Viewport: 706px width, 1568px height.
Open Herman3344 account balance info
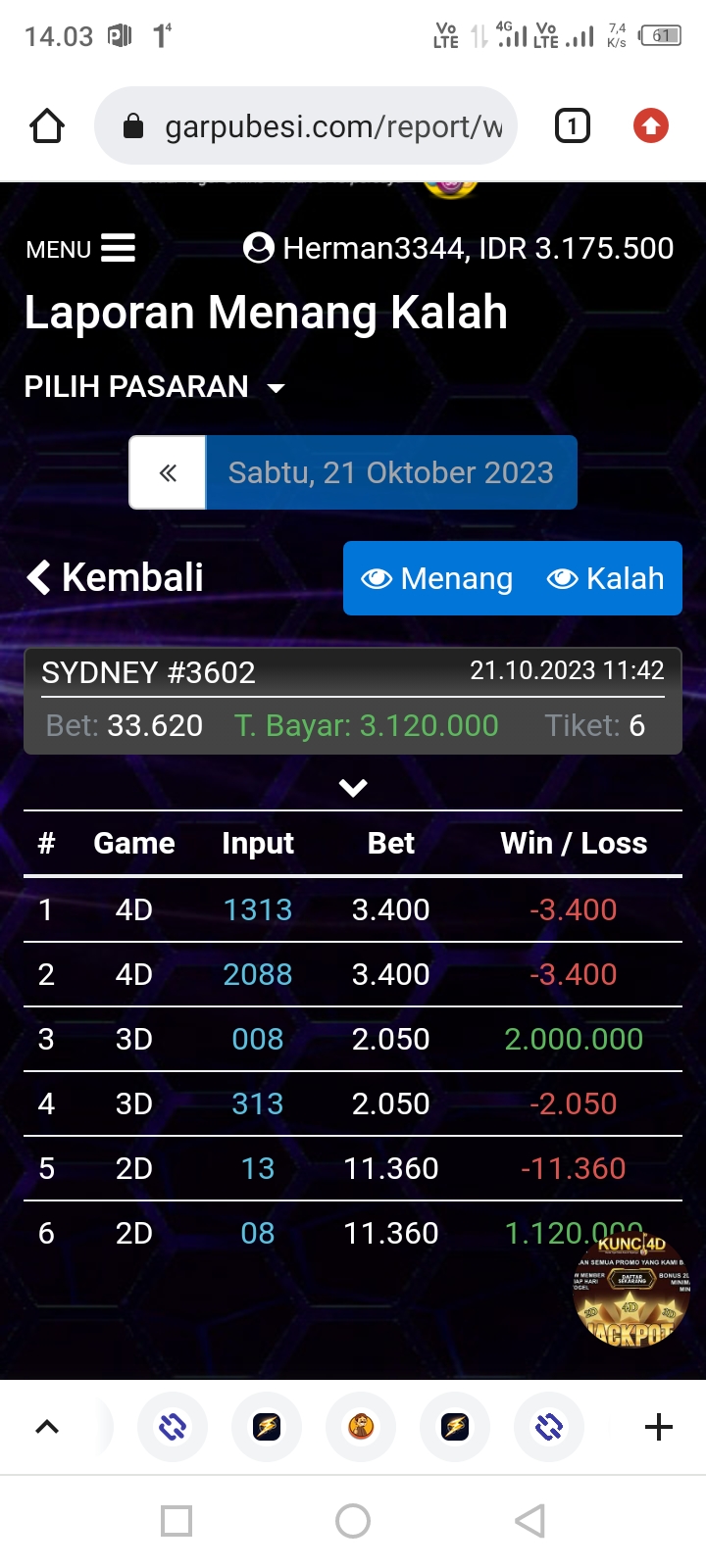[x=458, y=249]
